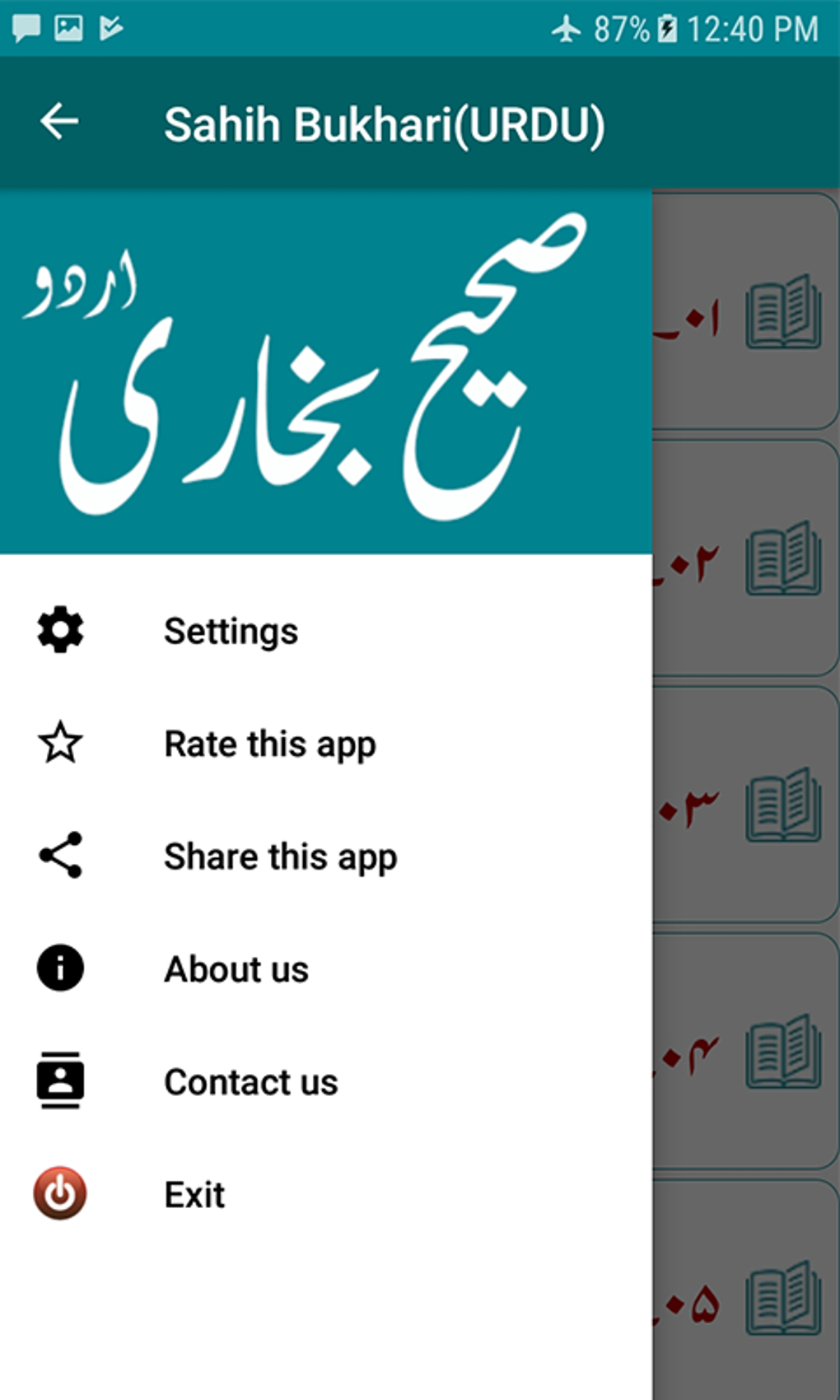Choose Share this app
The width and height of the screenshot is (840, 1400).
pyautogui.click(x=326, y=856)
